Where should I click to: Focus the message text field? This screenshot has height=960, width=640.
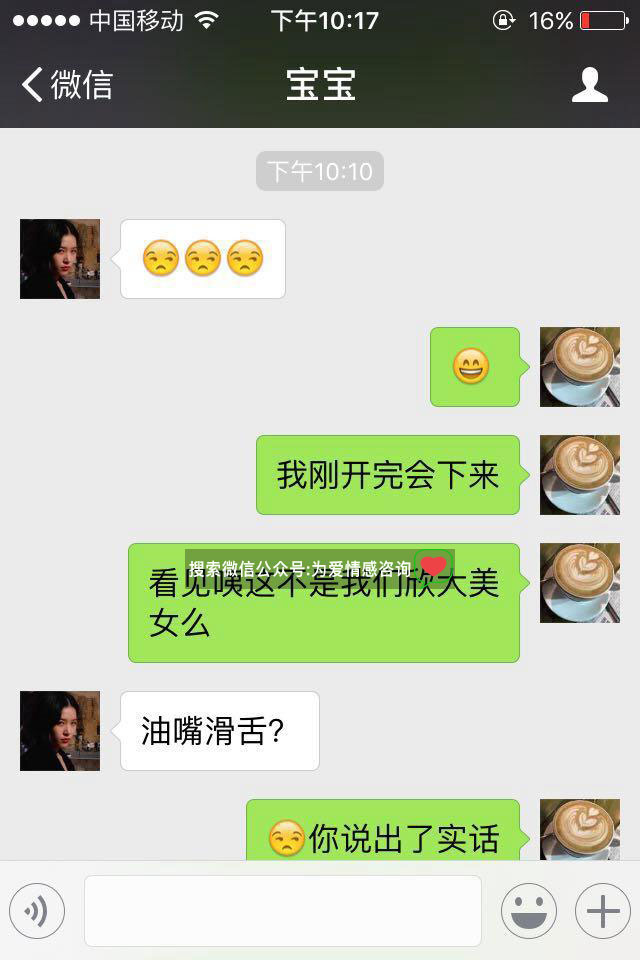[283, 911]
